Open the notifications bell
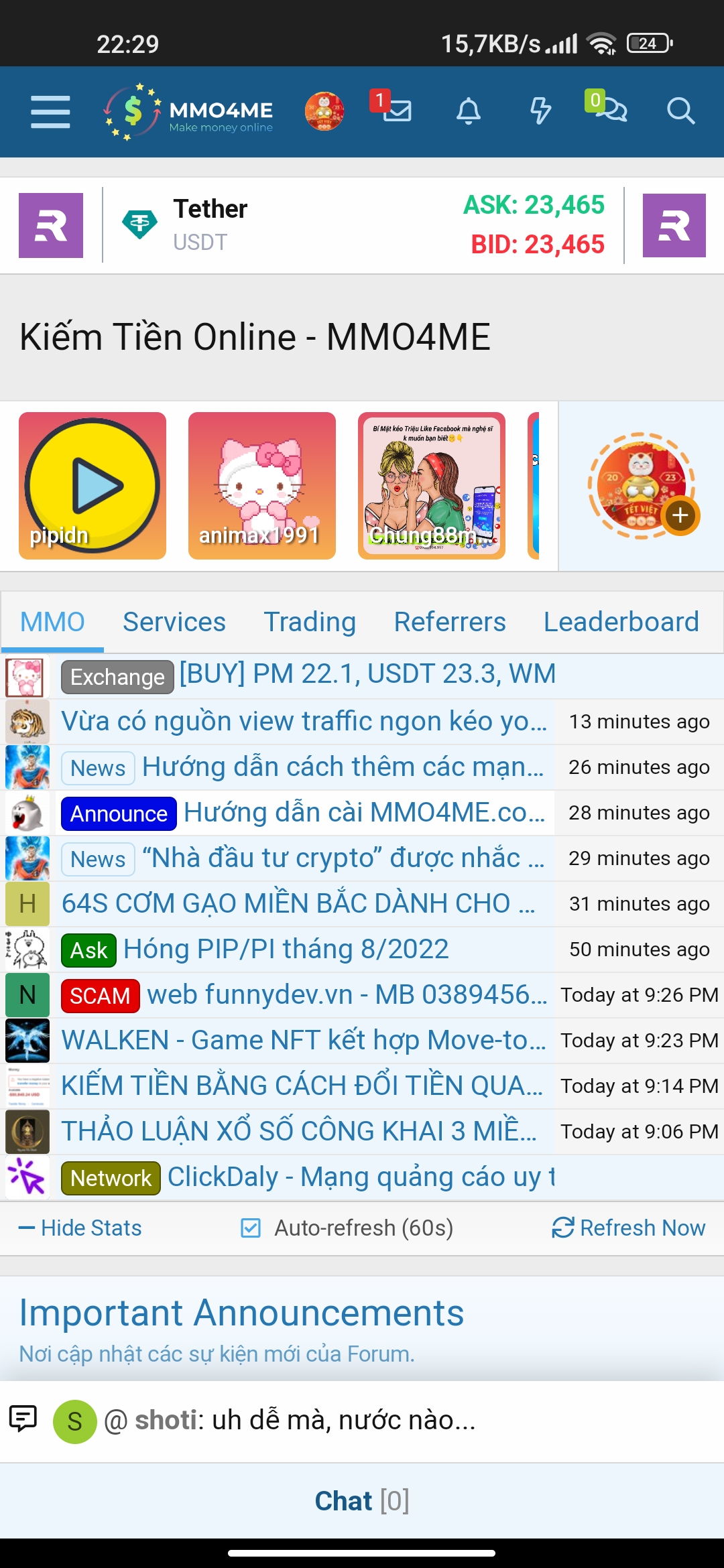724x1568 pixels. click(469, 111)
